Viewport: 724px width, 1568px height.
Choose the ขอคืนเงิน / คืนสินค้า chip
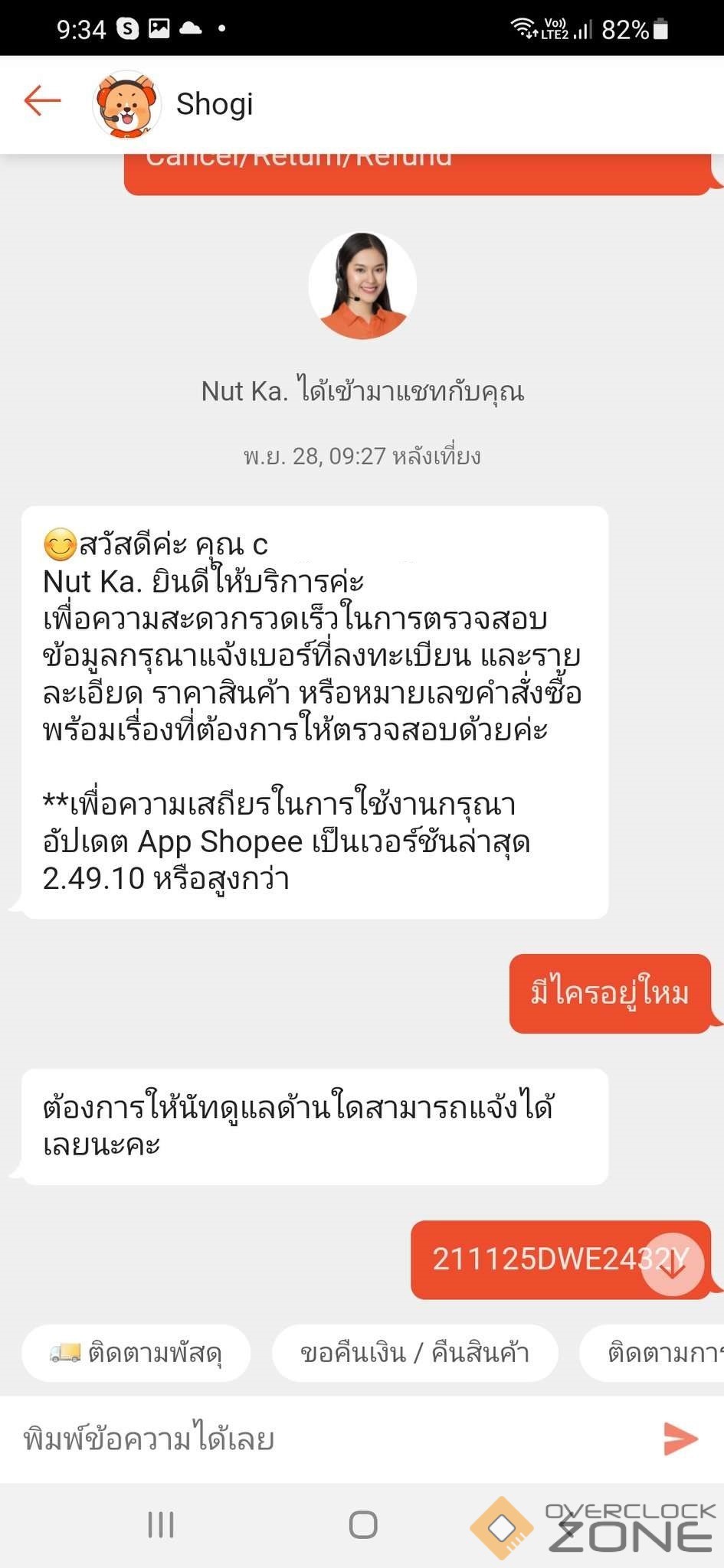414,1354
